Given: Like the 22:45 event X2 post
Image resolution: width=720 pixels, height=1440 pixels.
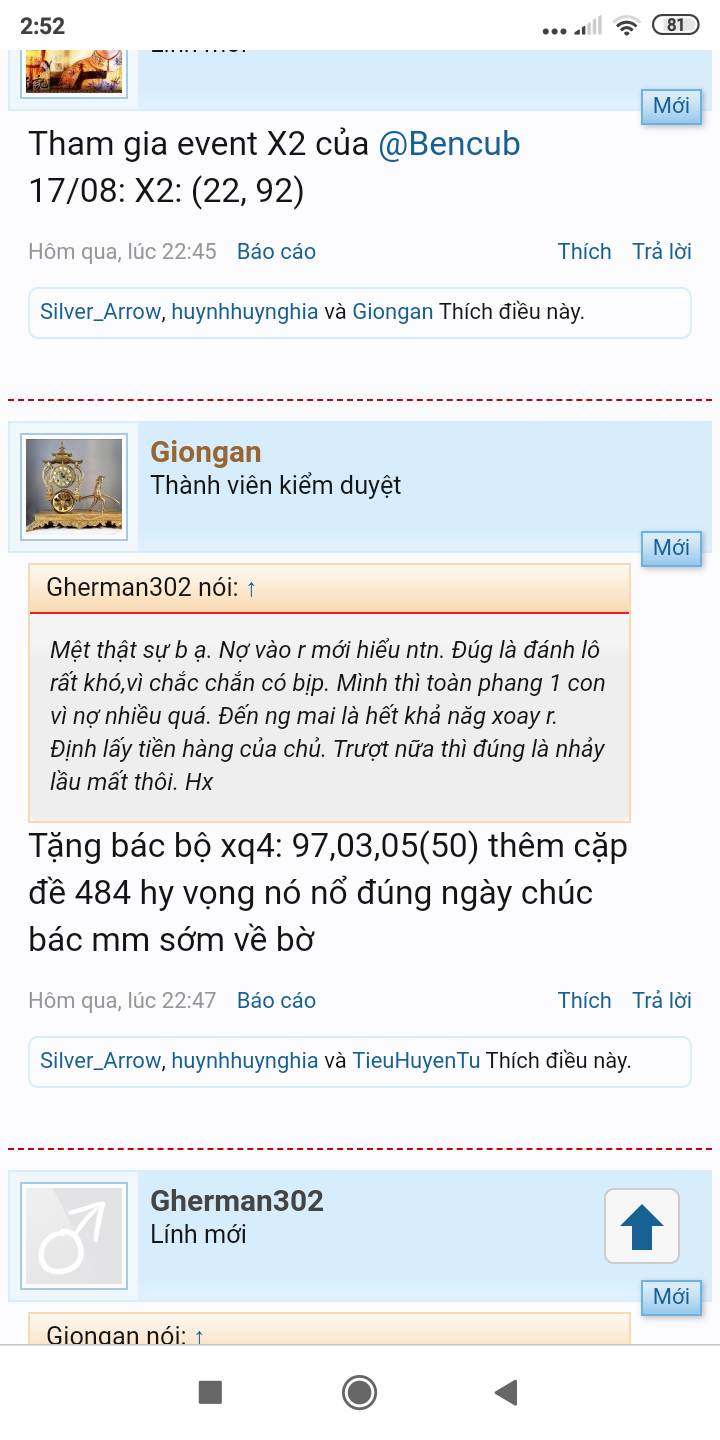Looking at the screenshot, I should pyautogui.click(x=584, y=252).
